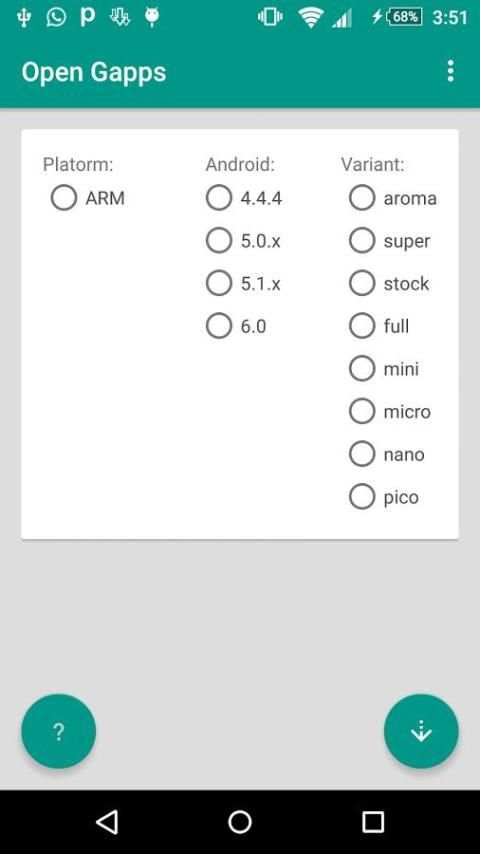Viewport: 480px width, 854px height.
Task: Tap the question mark help button
Action: [x=59, y=731]
